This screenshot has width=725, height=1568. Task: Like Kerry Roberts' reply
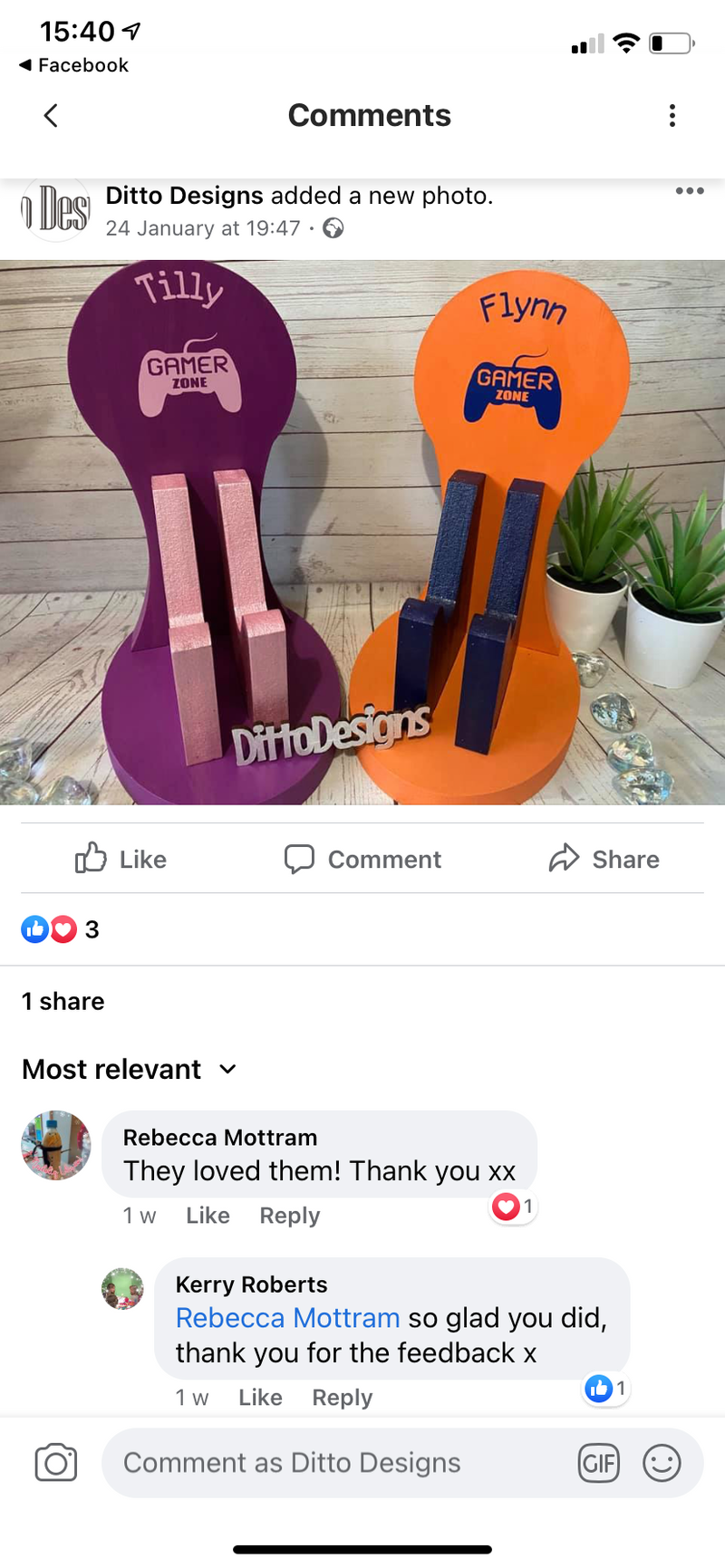pos(260,1398)
